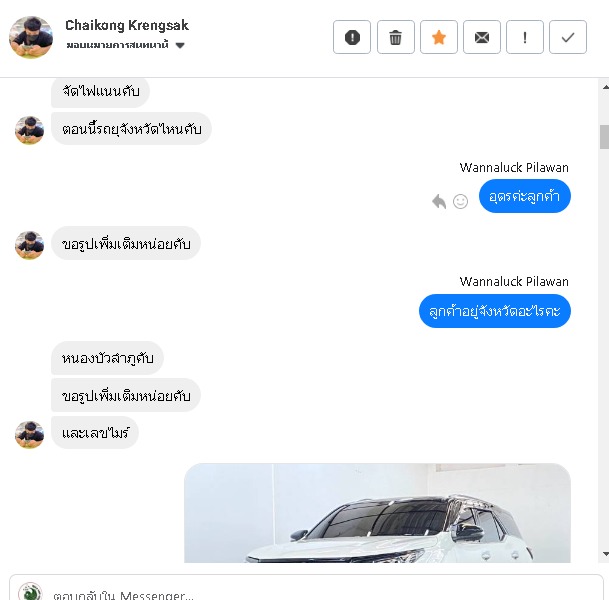The height and width of the screenshot is (600, 609).
Task: Mark conversation as done with checkmark
Action: pyautogui.click(x=568, y=38)
